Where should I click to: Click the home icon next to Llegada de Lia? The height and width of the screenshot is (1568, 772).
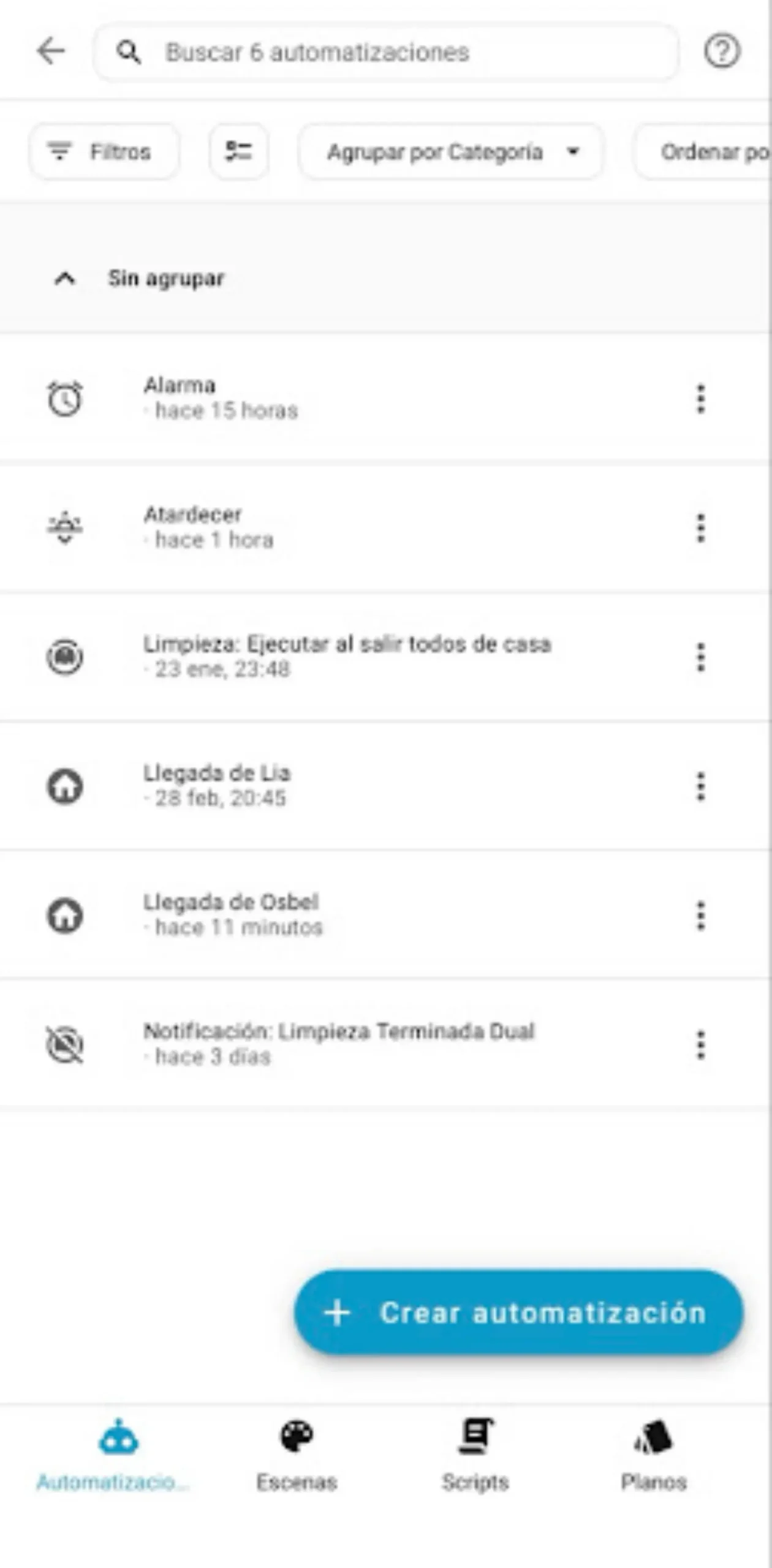coord(64,787)
